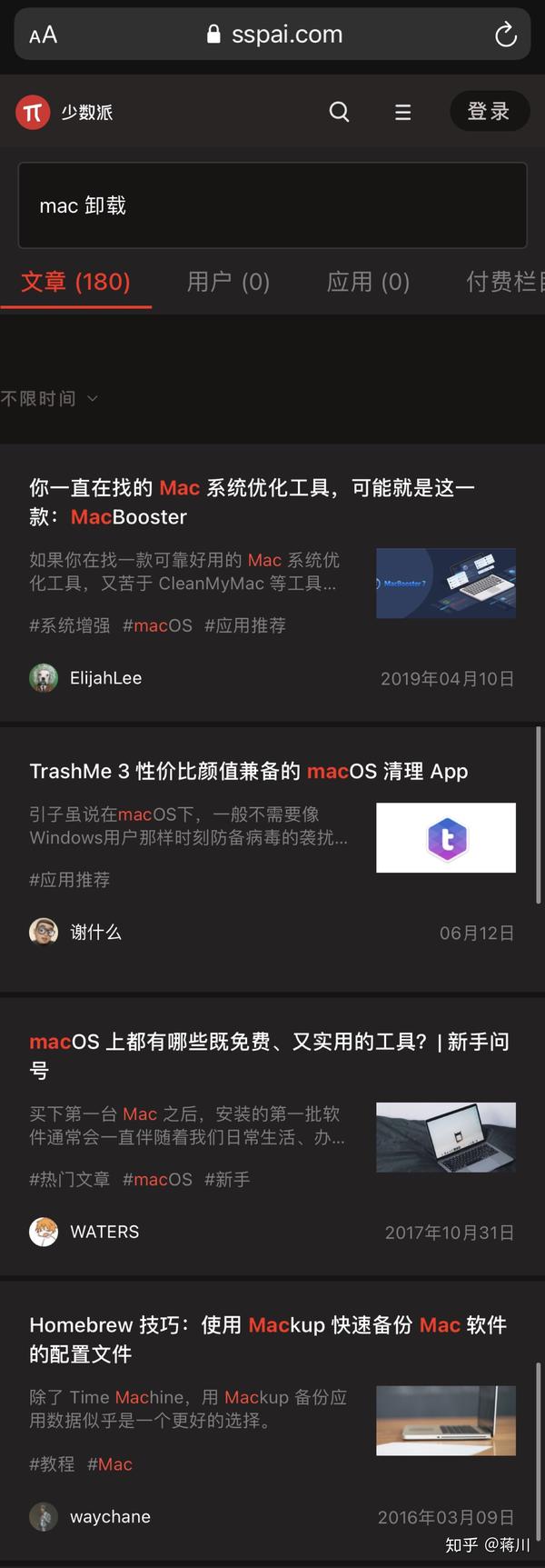Switch to the 用户 (0) tab
The height and width of the screenshot is (1568, 545).
[x=228, y=282]
